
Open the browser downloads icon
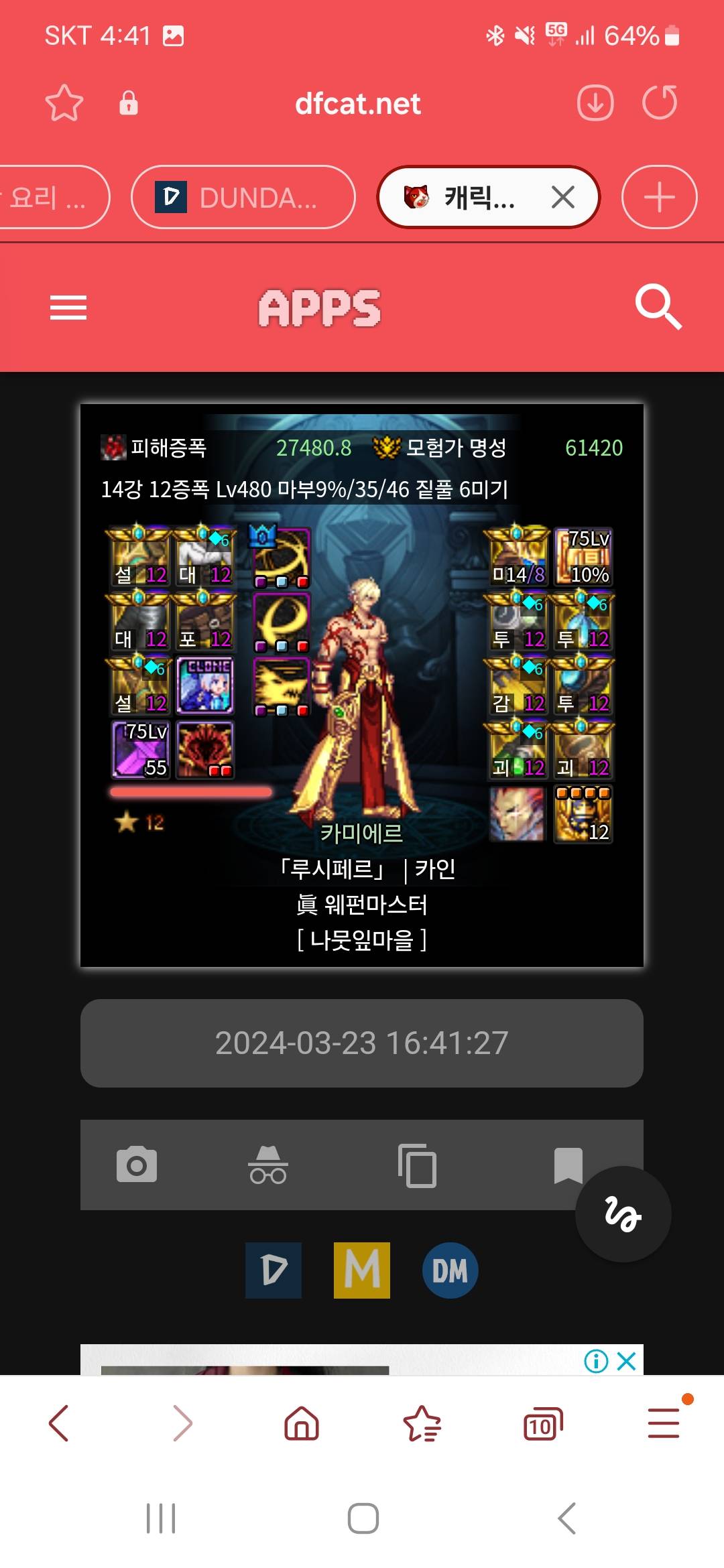(x=595, y=103)
